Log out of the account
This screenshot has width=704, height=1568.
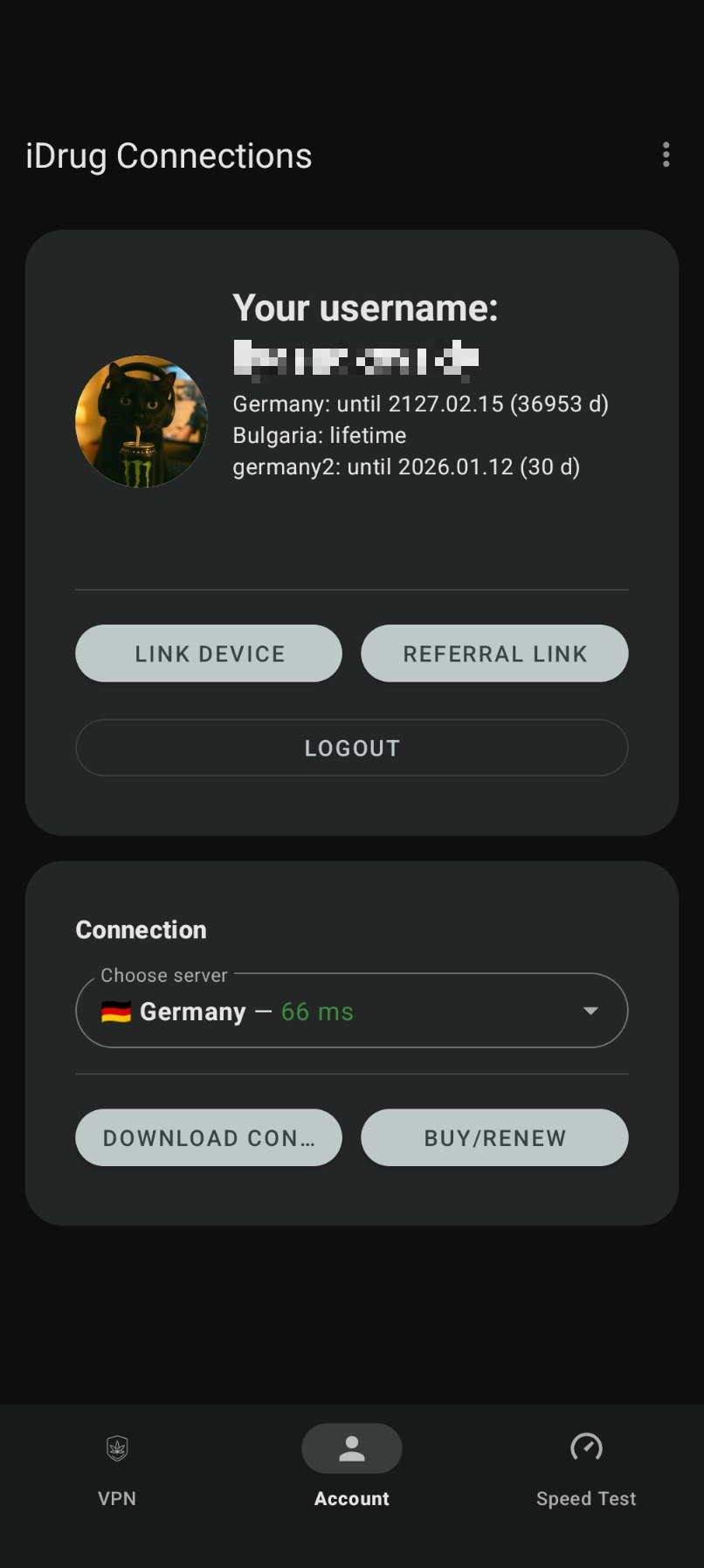[x=352, y=748]
